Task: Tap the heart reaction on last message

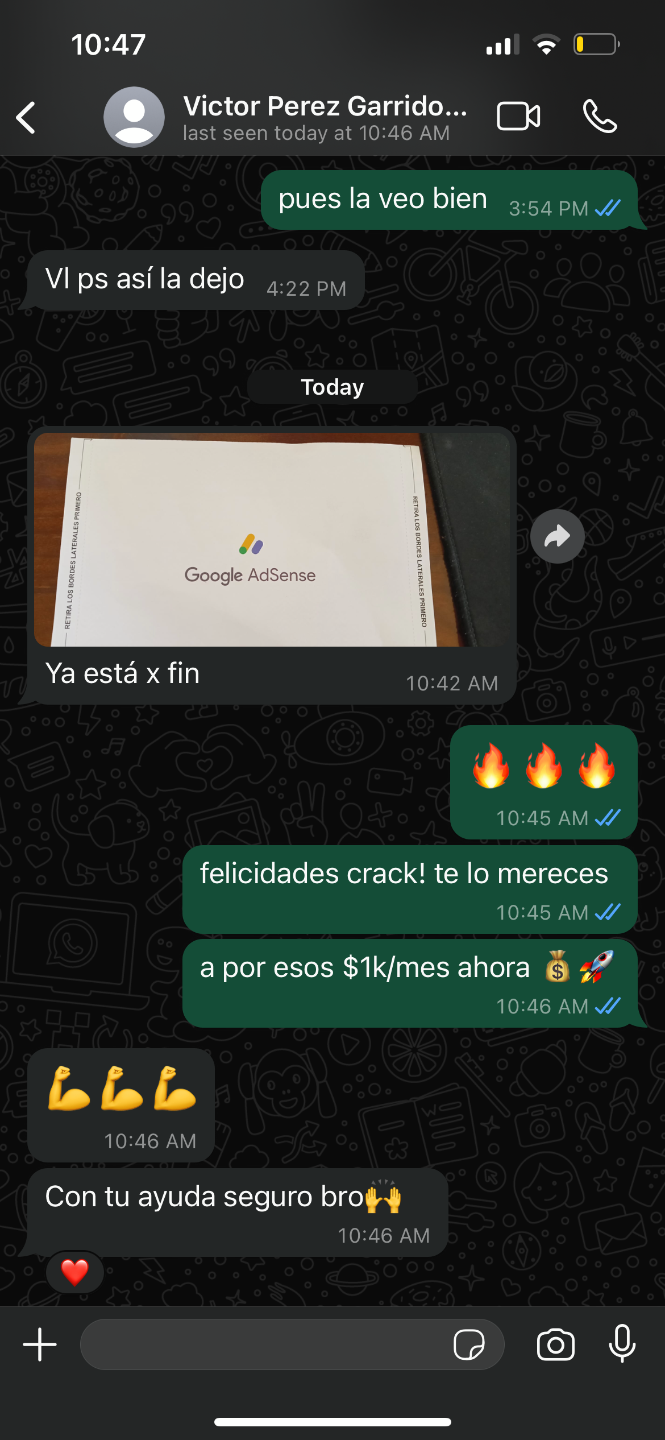Action: click(x=75, y=1272)
